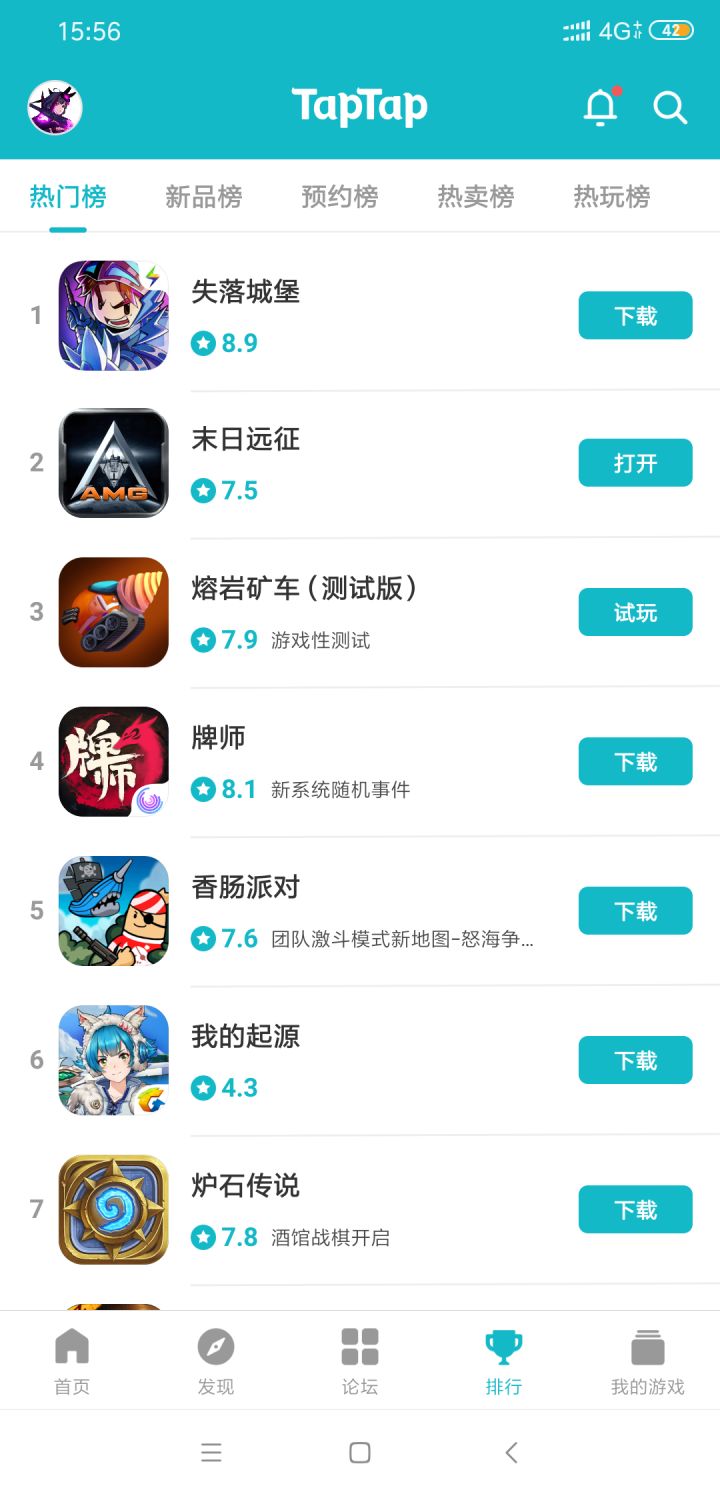Open the 热卖榜 ranking tab
Image resolution: width=720 pixels, height=1496 pixels.
coord(475,197)
